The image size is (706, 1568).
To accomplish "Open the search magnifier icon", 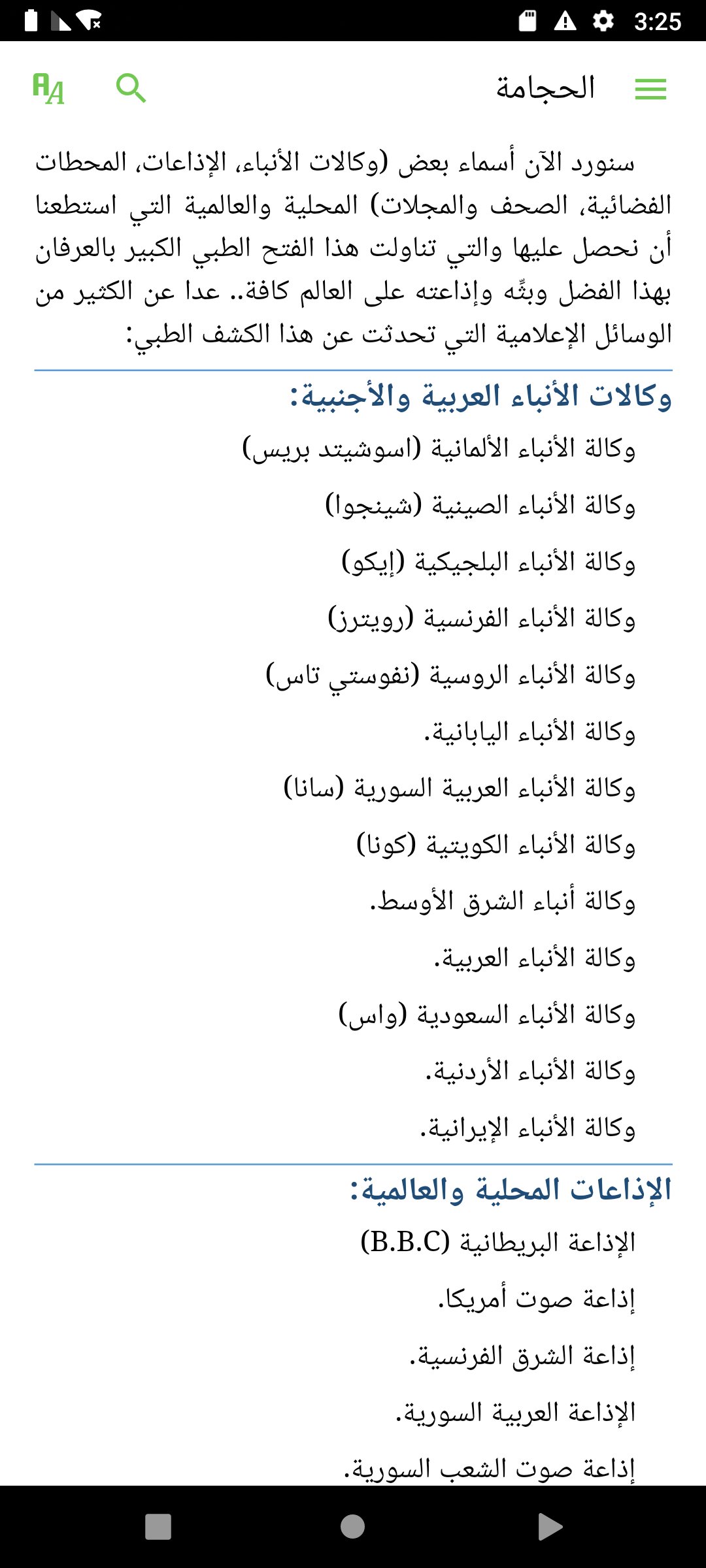I will [x=131, y=88].
